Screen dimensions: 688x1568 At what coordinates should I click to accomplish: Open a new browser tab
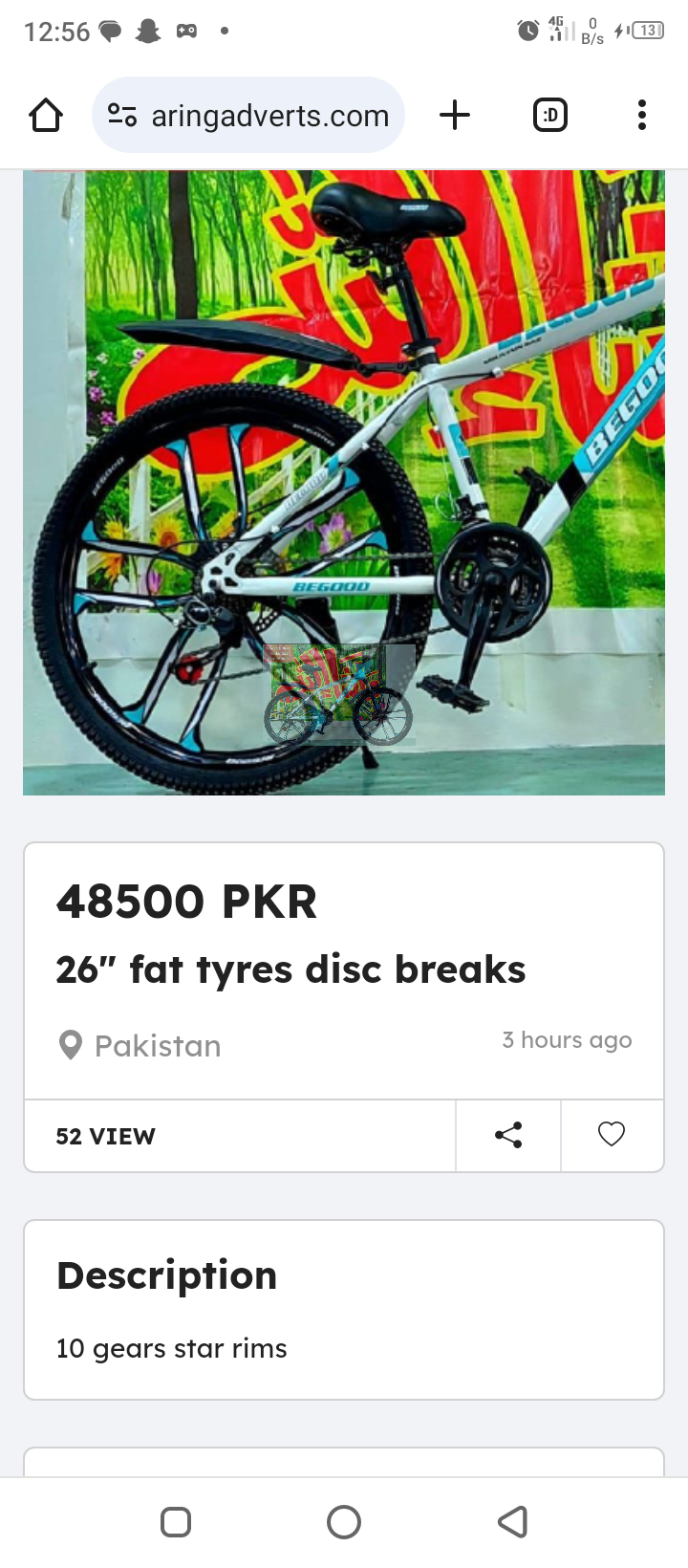(x=455, y=116)
